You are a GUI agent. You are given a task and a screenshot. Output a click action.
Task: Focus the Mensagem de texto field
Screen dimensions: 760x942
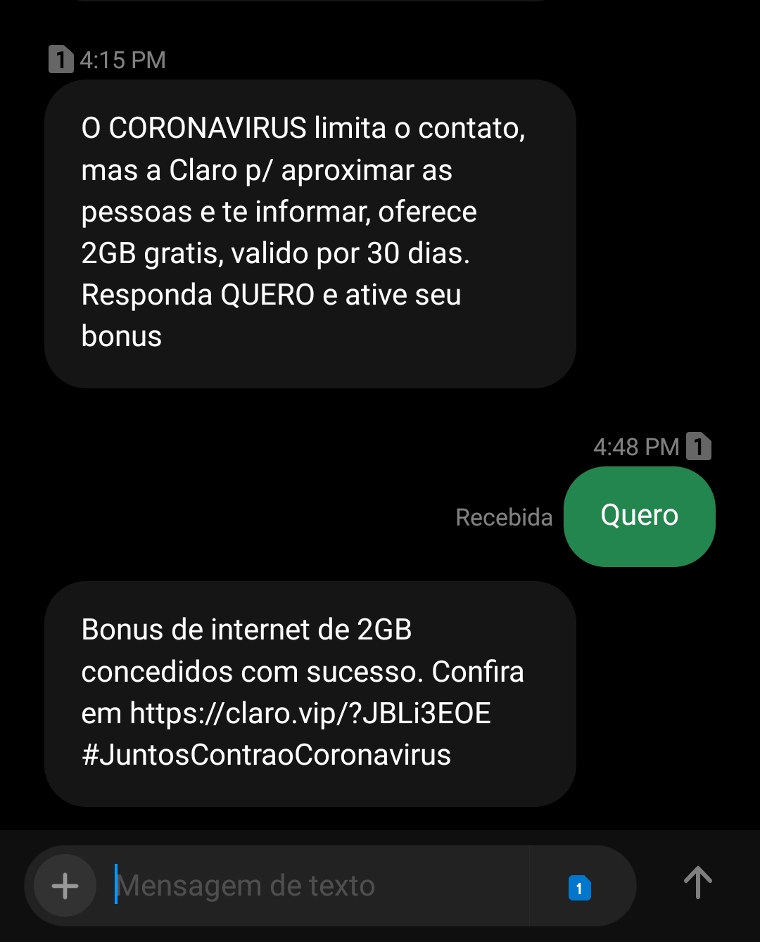coord(320,886)
